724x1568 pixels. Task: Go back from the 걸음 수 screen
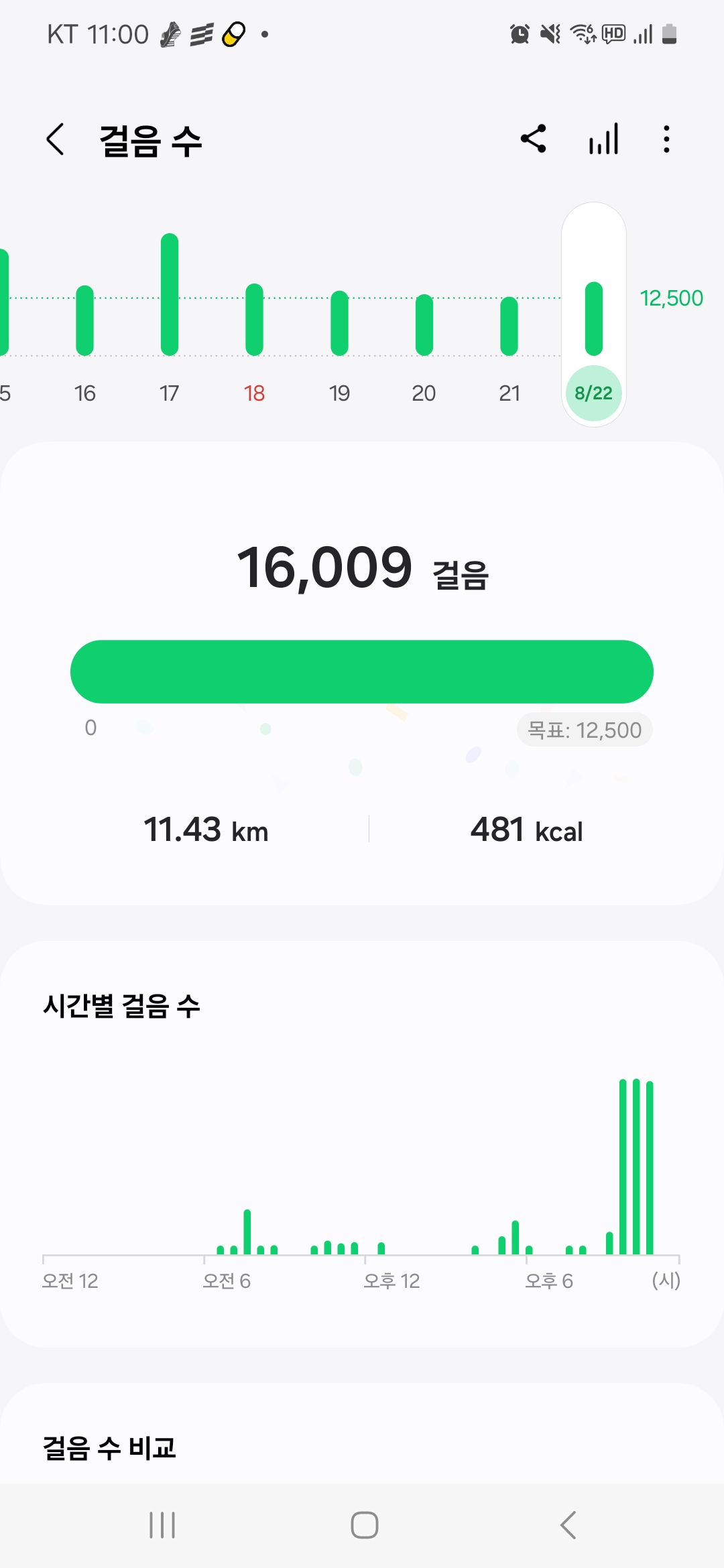[x=56, y=139]
